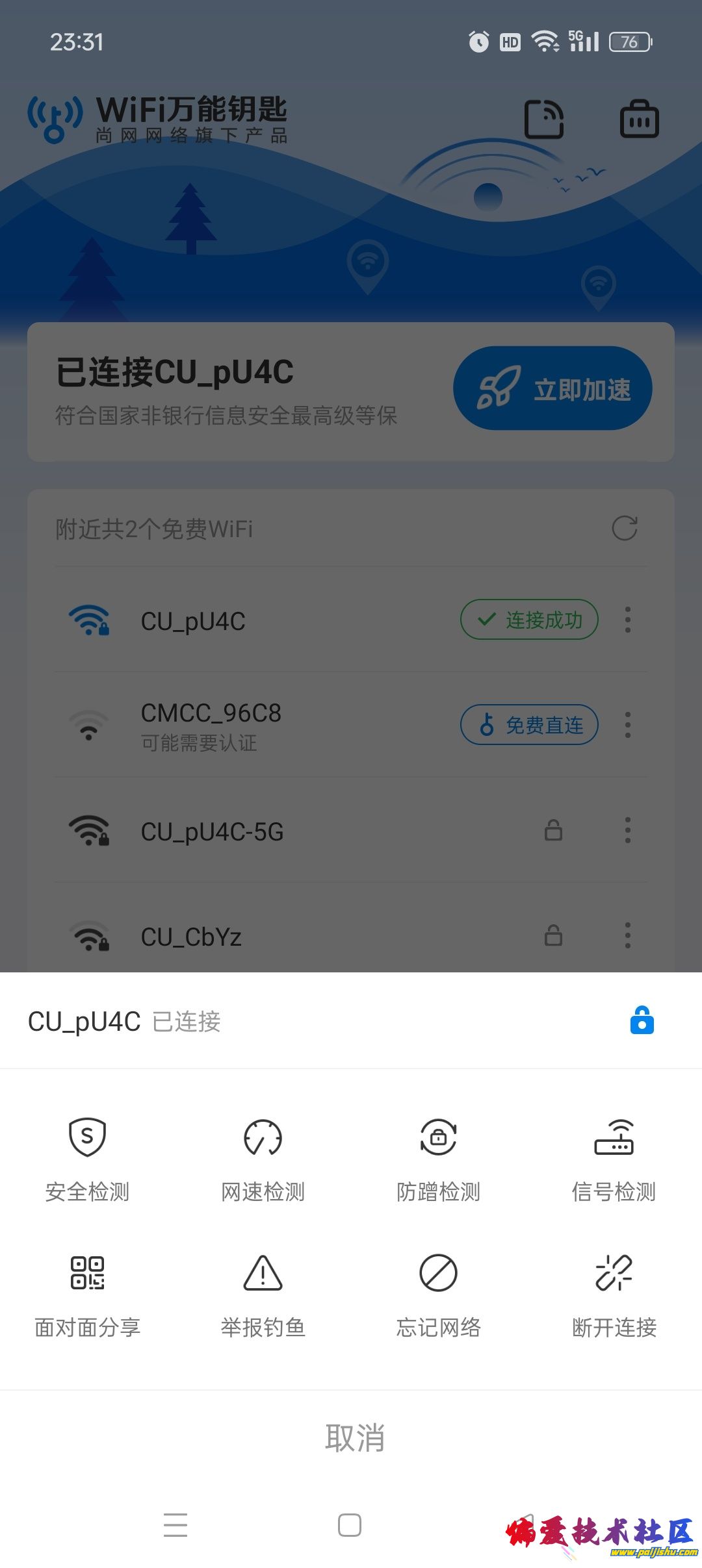Start the 网速检测 speed test

click(x=263, y=1156)
